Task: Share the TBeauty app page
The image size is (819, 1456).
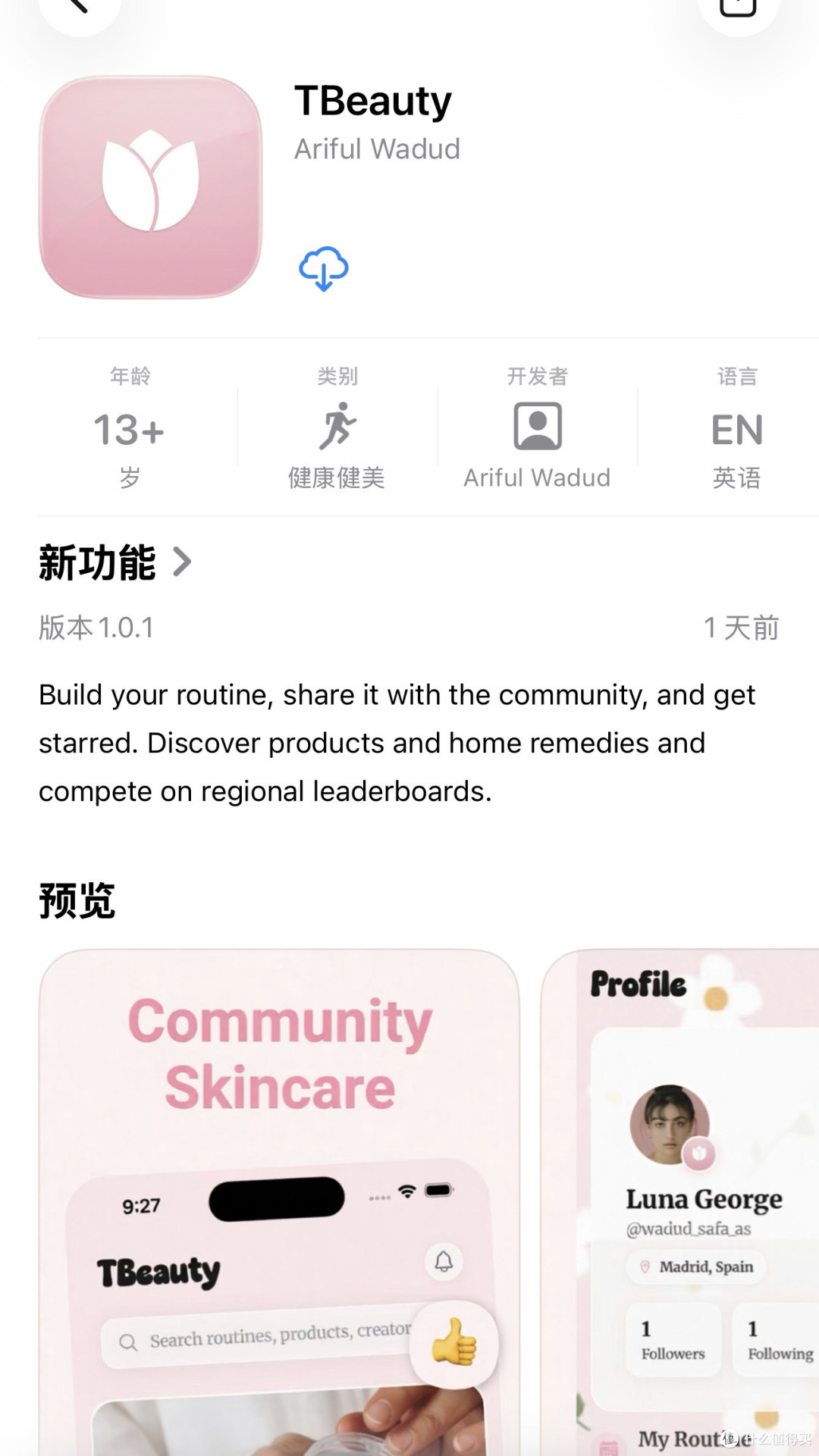Action: (738, 9)
